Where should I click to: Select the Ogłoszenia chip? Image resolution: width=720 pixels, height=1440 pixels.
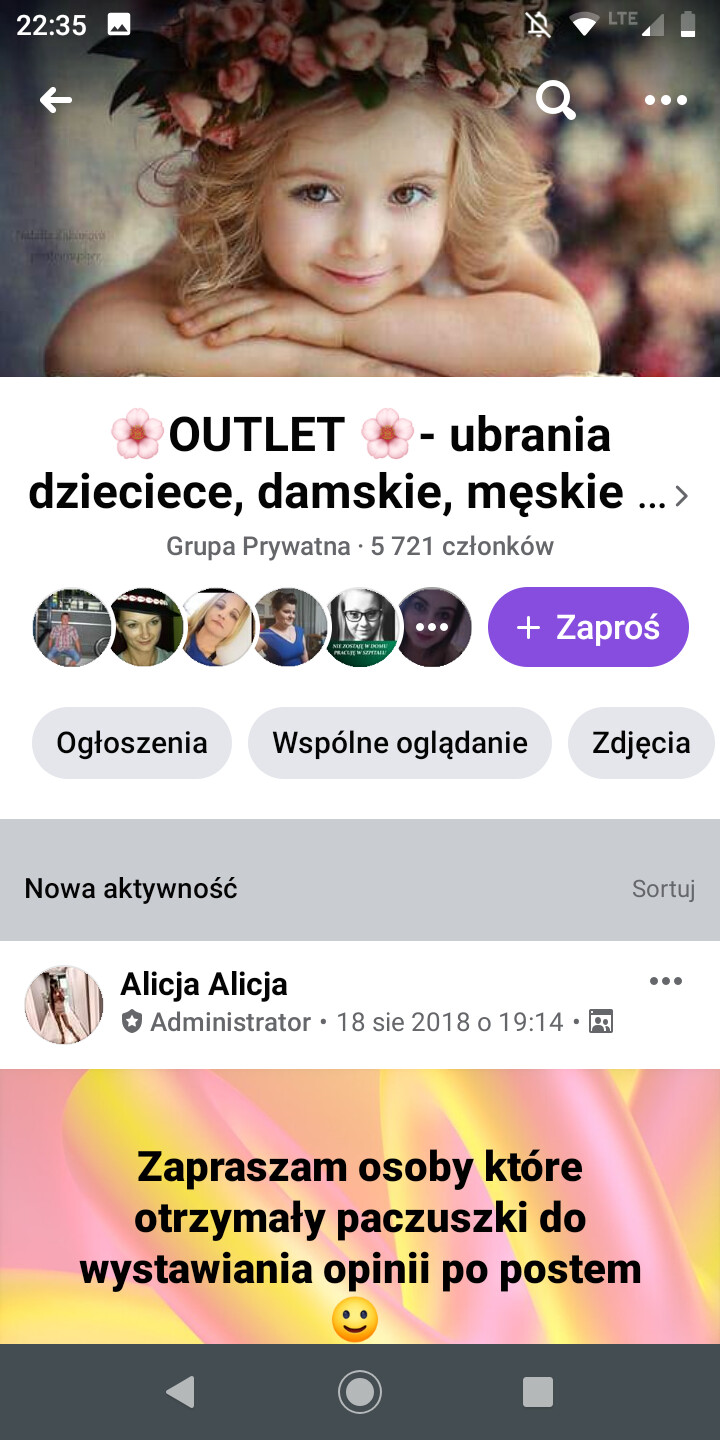132,743
